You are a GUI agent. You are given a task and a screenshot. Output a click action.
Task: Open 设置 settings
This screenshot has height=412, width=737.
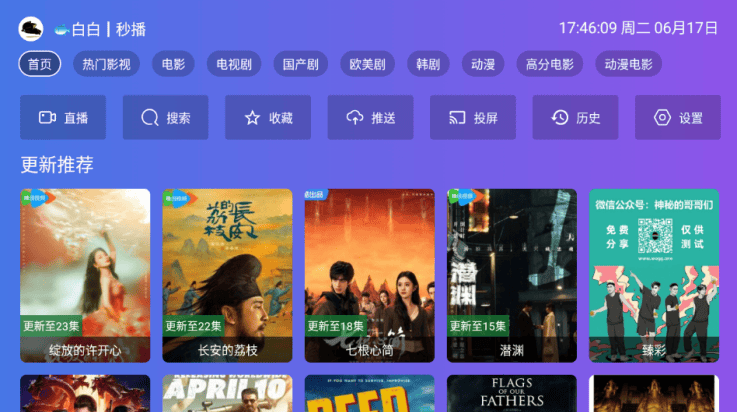[x=678, y=118]
